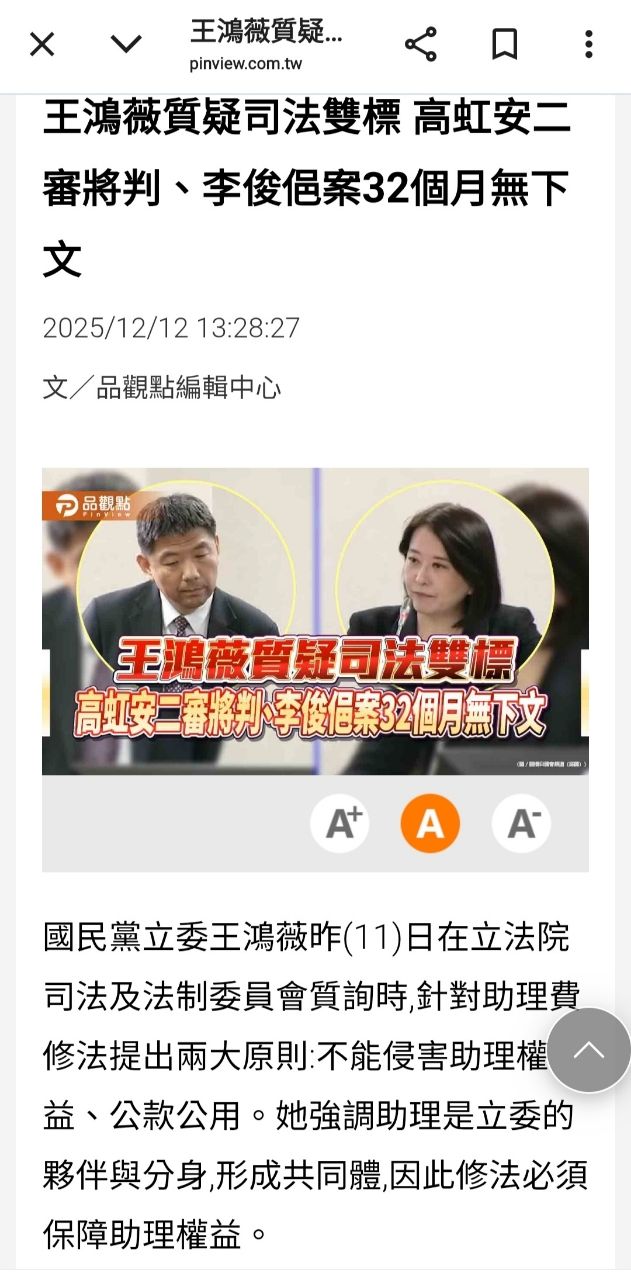Jump back to top with the arrow button
631x1280 pixels.
pos(588,1050)
